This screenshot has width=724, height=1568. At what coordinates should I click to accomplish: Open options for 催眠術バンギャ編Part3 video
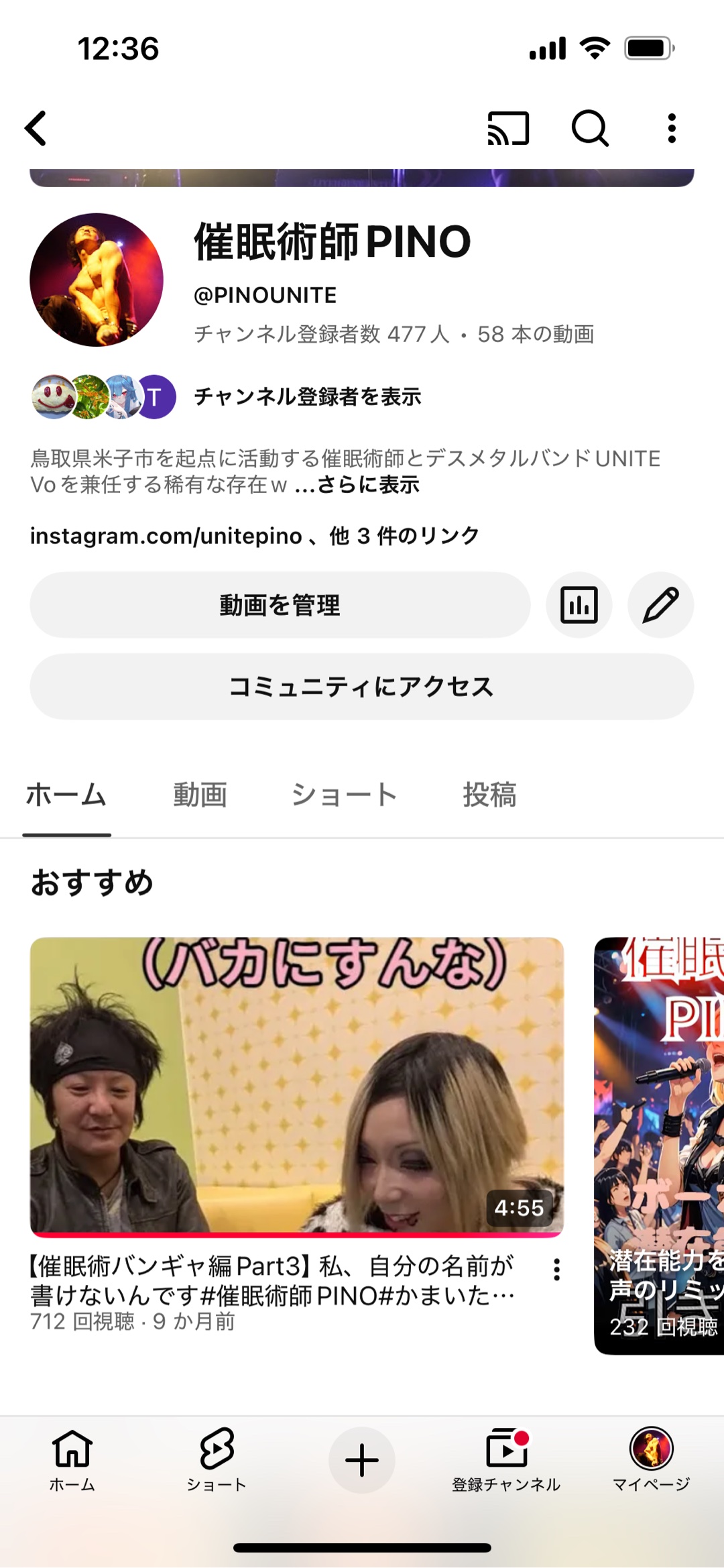[x=556, y=1270]
